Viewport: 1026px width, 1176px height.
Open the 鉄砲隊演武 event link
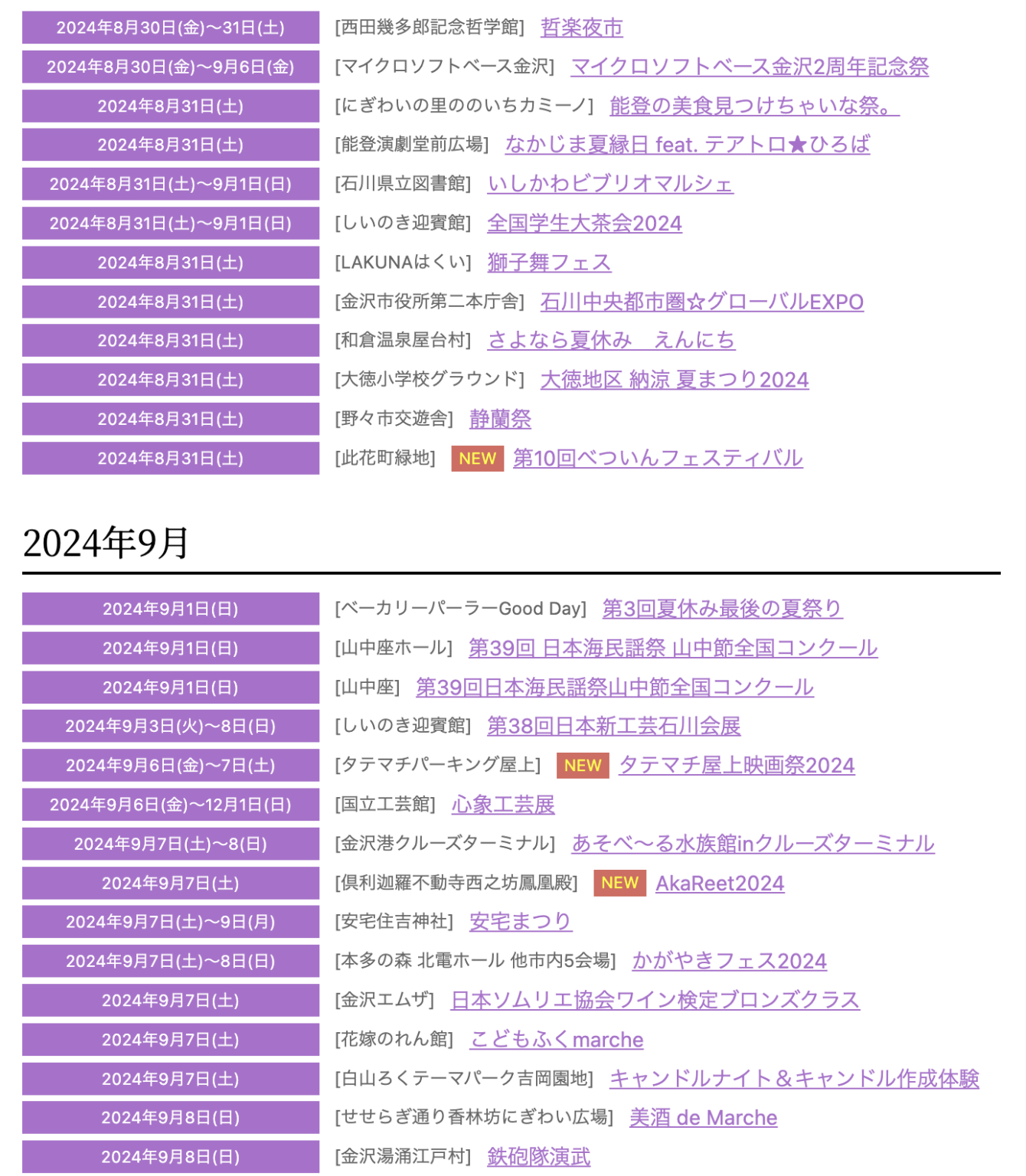pyautogui.click(x=538, y=1156)
